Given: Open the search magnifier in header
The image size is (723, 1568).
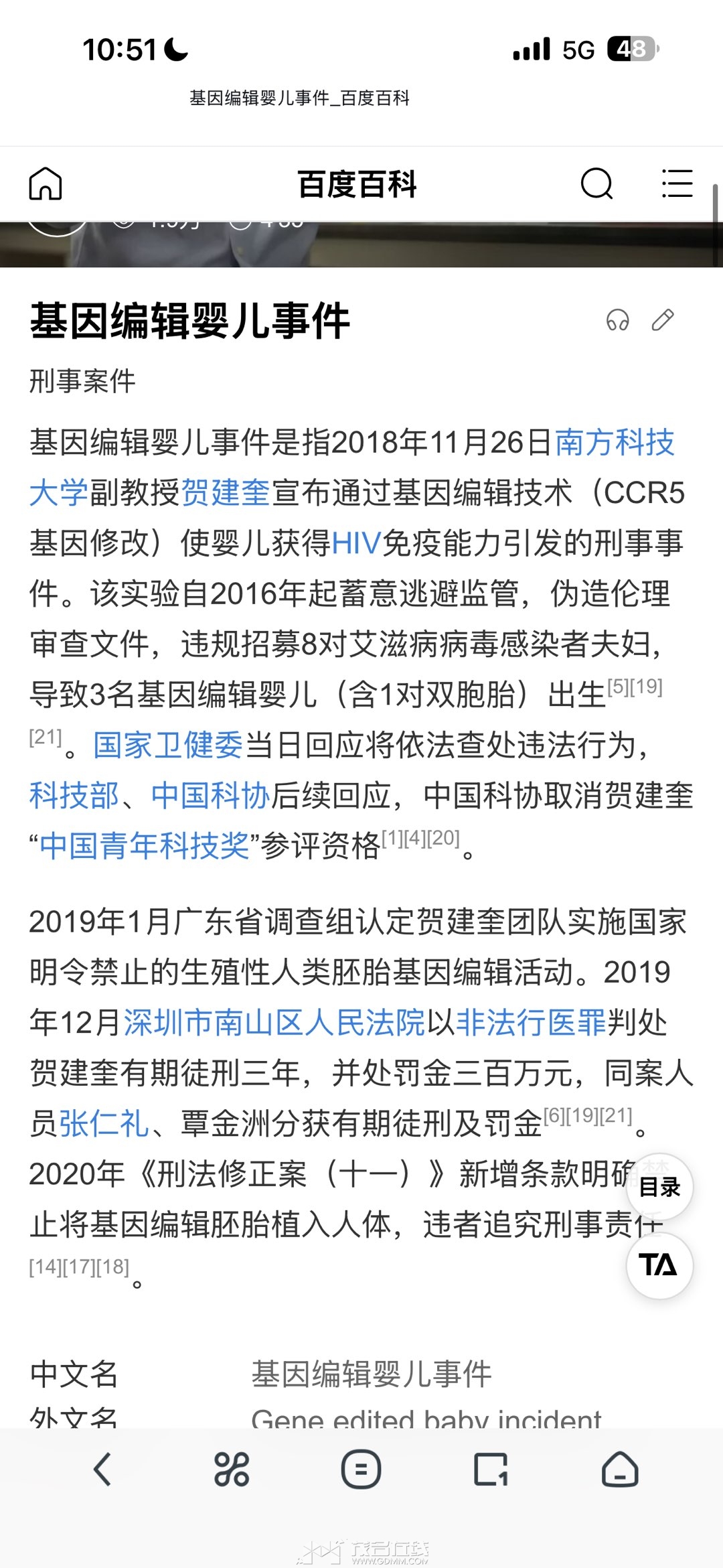Looking at the screenshot, I should pyautogui.click(x=596, y=184).
